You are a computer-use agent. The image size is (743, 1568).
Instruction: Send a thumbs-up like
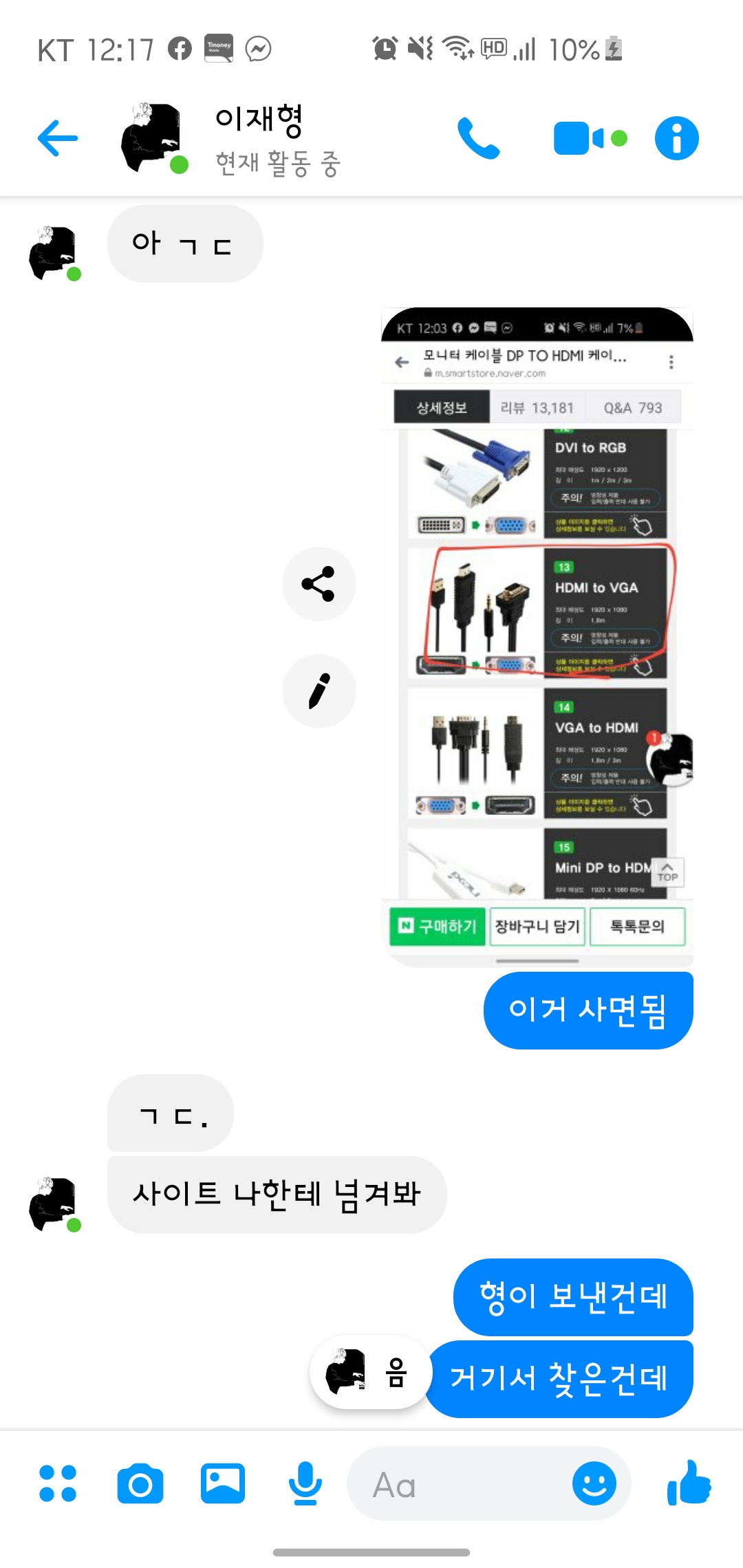pyautogui.click(x=689, y=1482)
